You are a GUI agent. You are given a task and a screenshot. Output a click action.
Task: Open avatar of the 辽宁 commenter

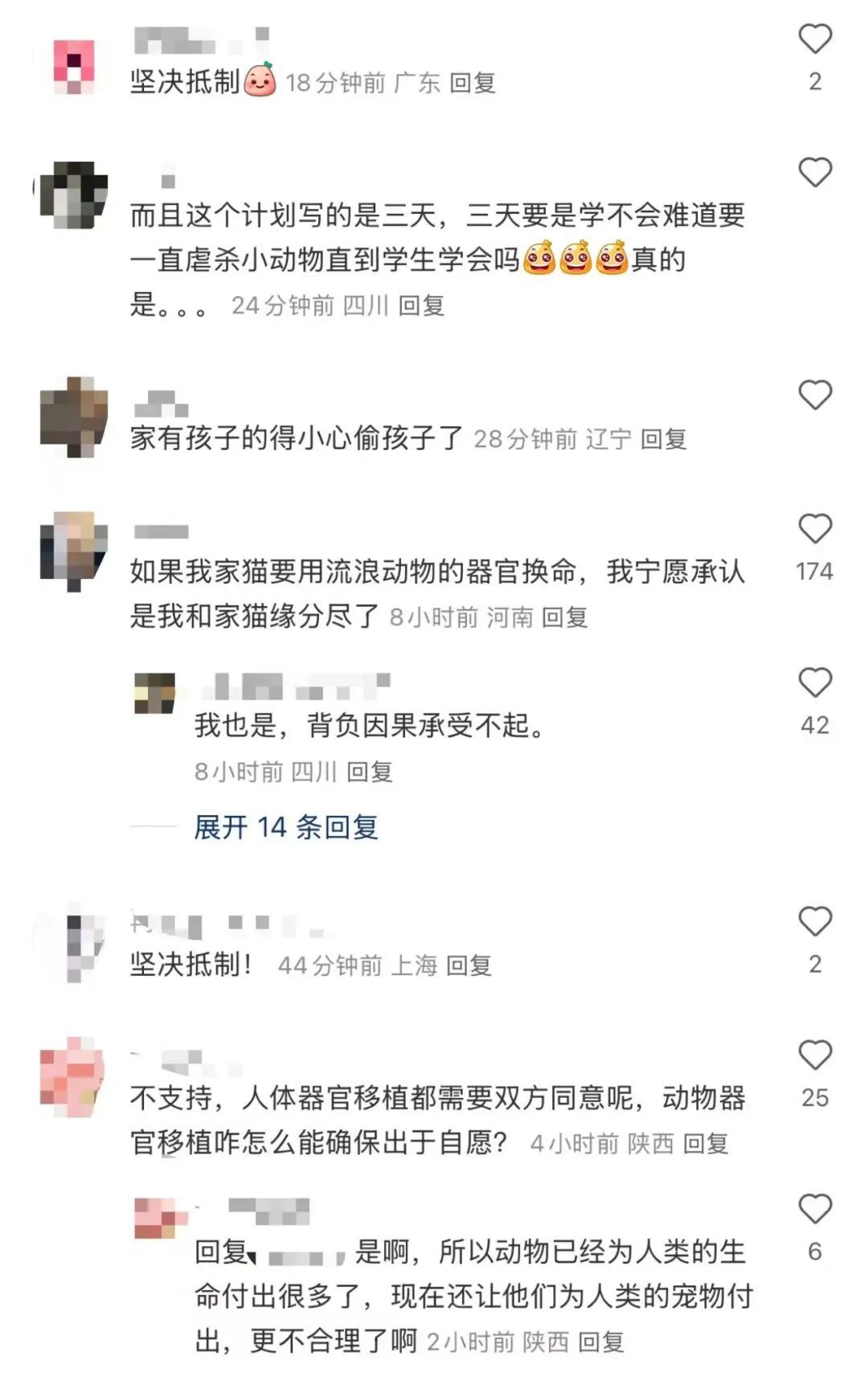pyautogui.click(x=74, y=416)
